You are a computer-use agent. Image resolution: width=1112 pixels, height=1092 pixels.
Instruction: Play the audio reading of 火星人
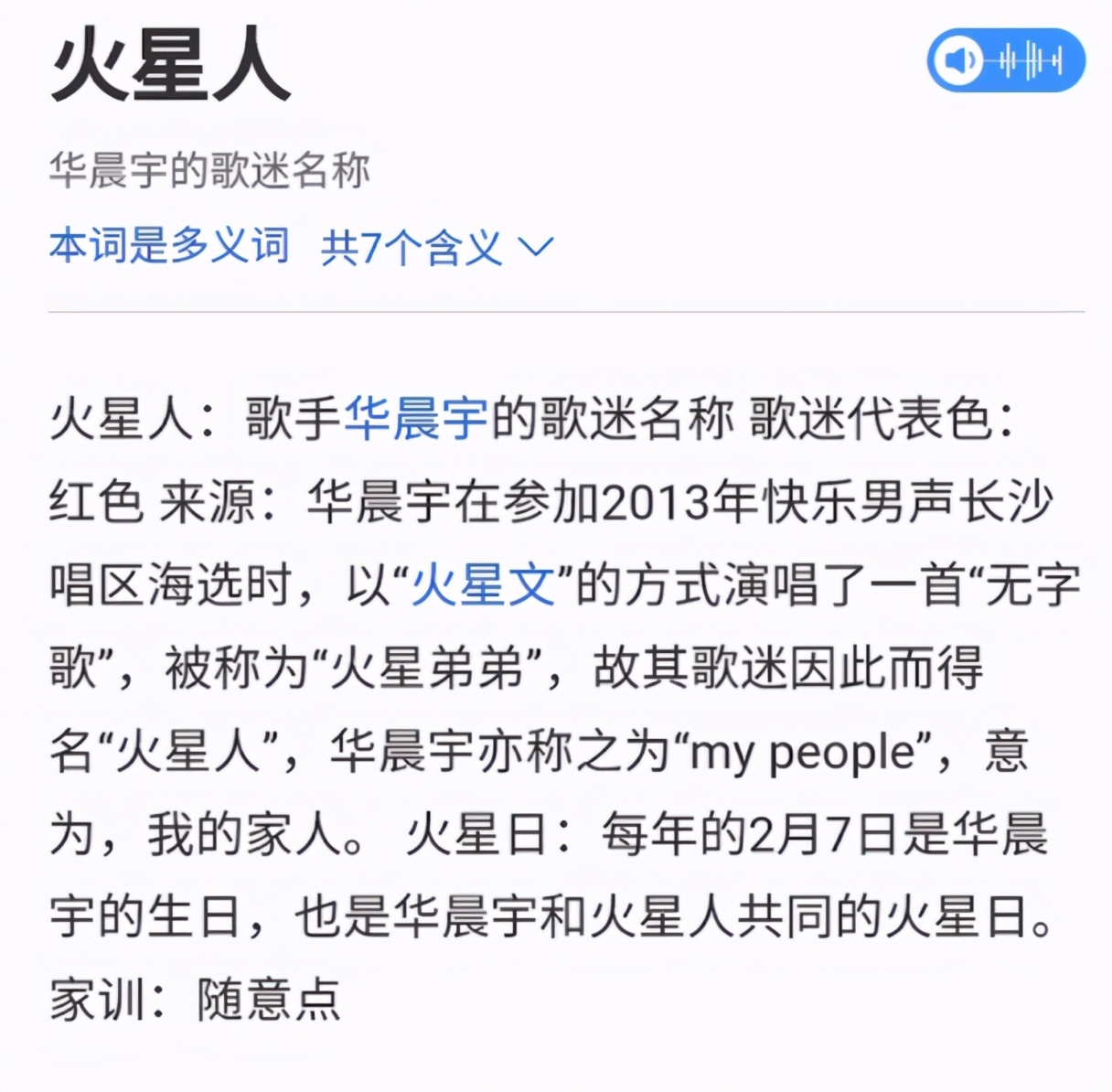(x=1005, y=61)
